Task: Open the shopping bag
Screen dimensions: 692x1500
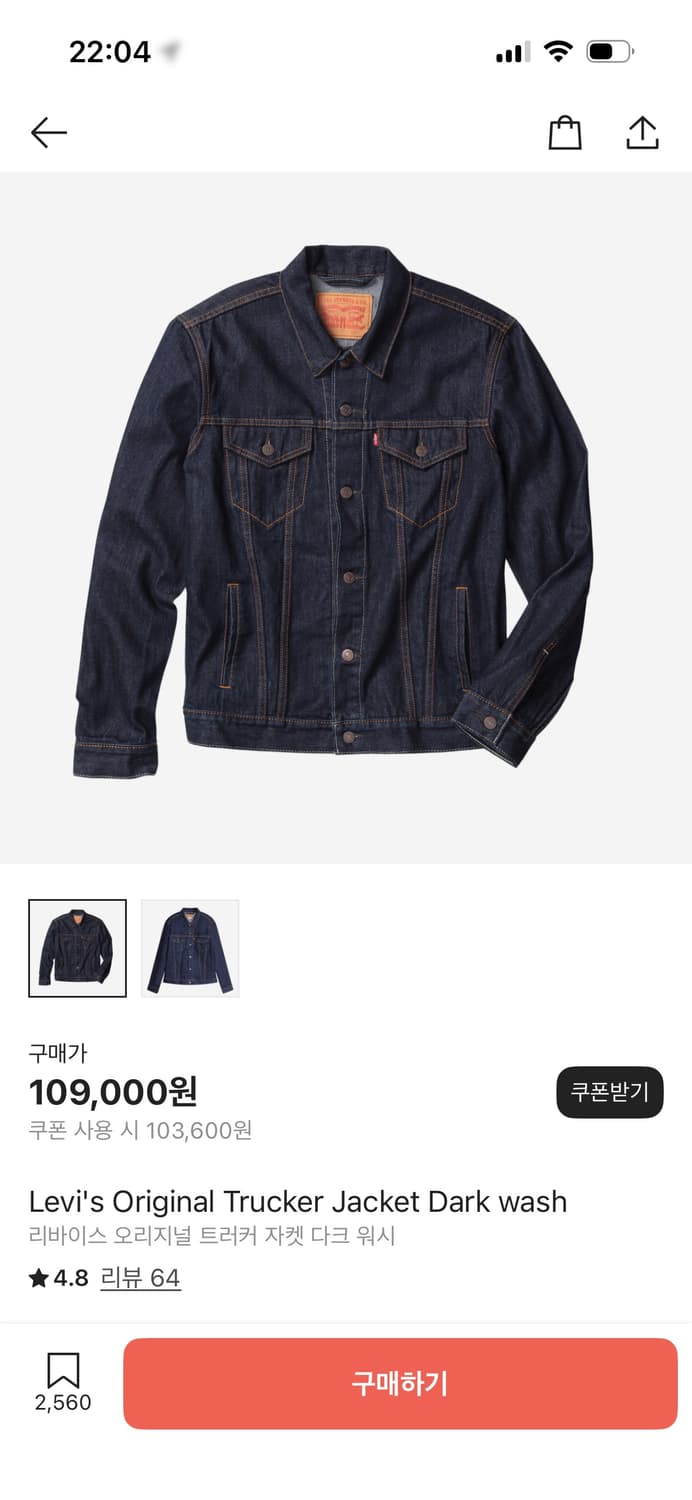Action: (565, 133)
